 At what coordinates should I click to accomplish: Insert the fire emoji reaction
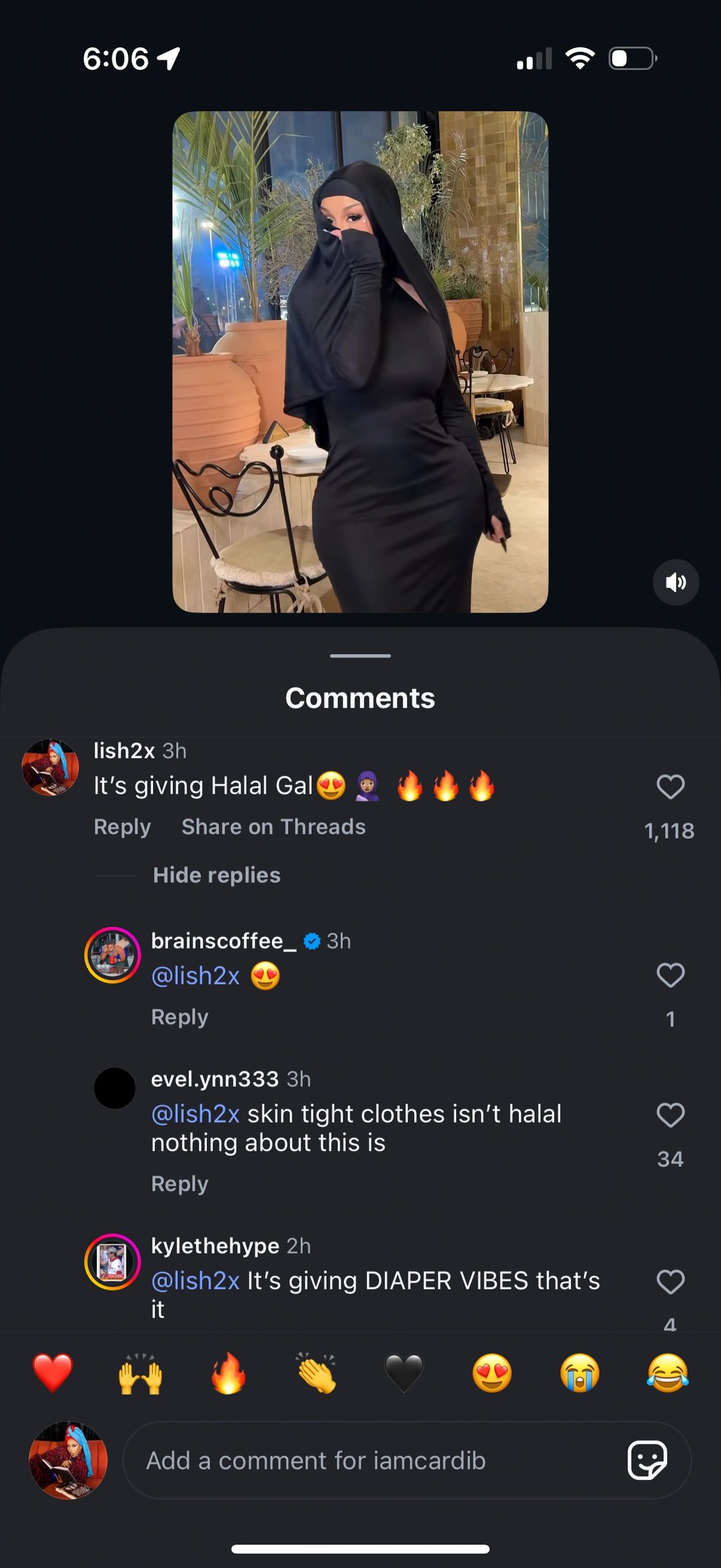(228, 1373)
